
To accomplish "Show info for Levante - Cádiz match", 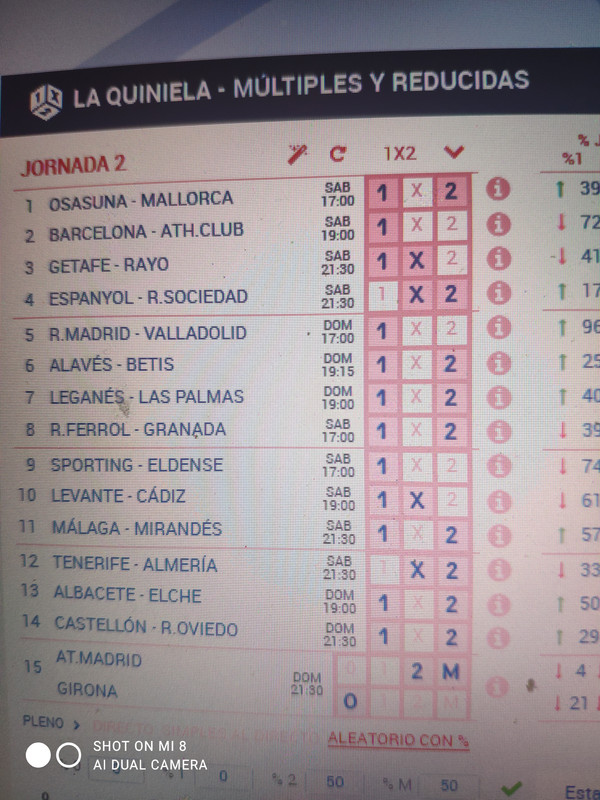I will tap(497, 499).
